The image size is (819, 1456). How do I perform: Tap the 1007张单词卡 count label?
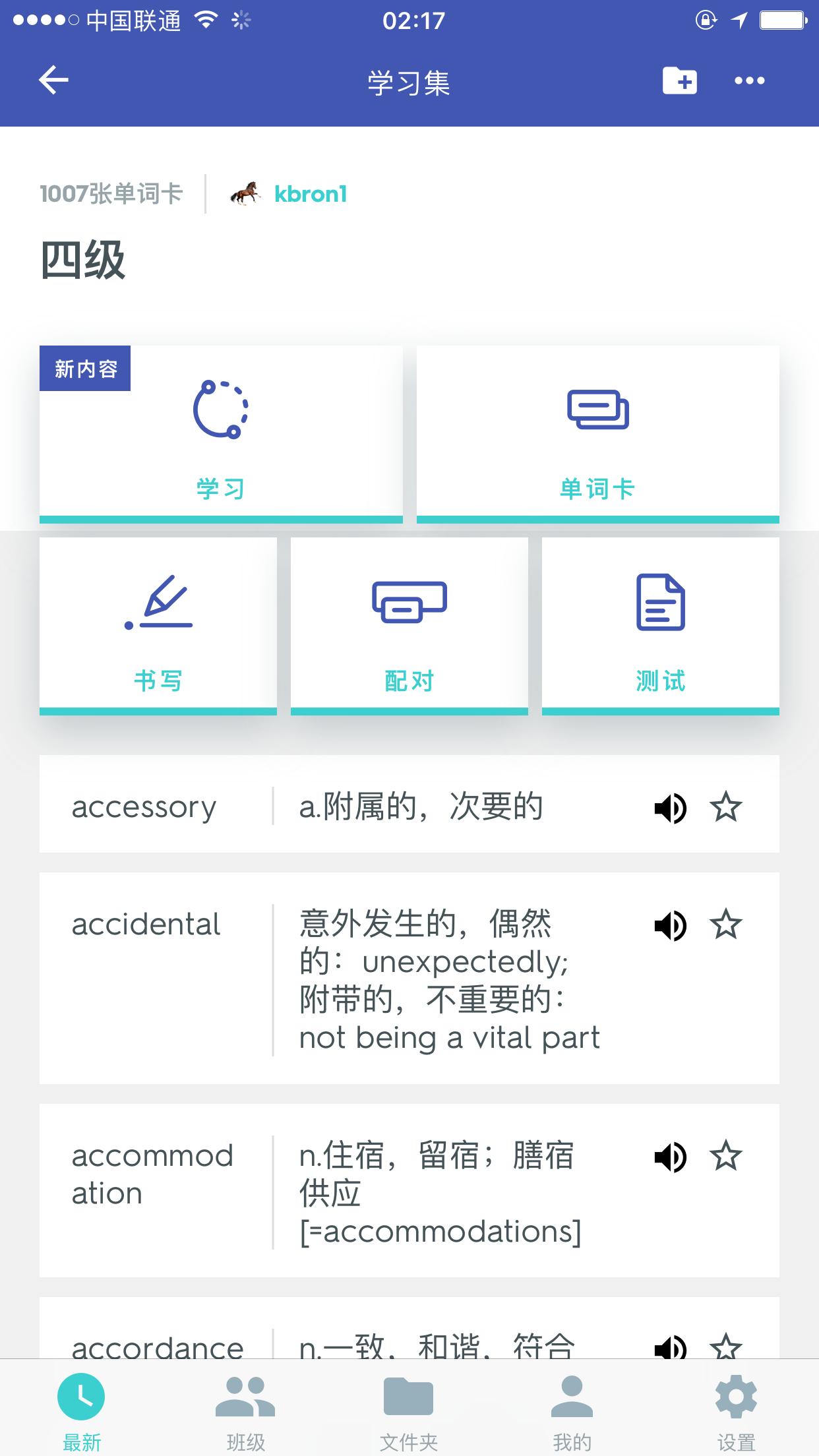(112, 195)
